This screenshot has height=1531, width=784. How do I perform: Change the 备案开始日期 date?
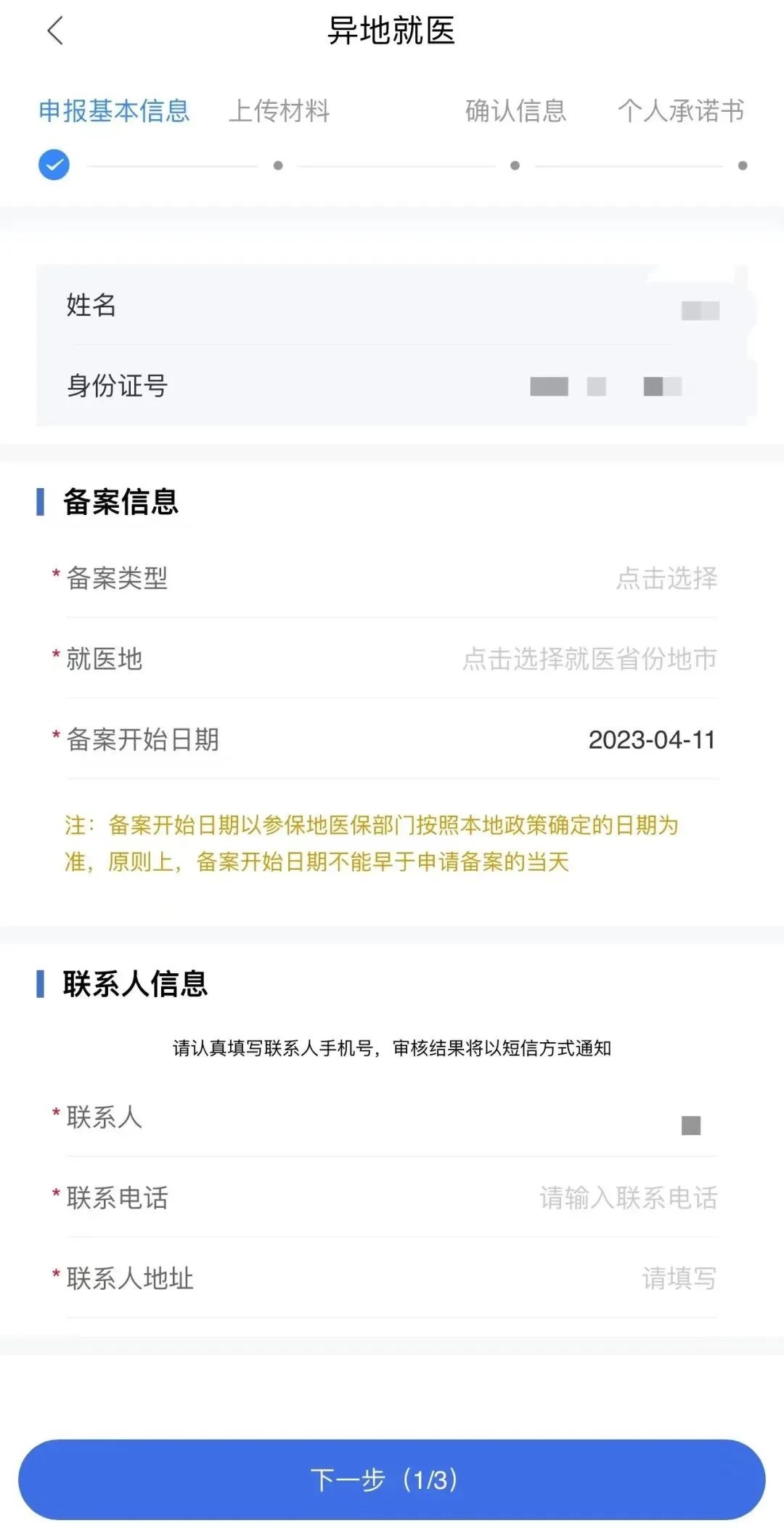point(651,740)
